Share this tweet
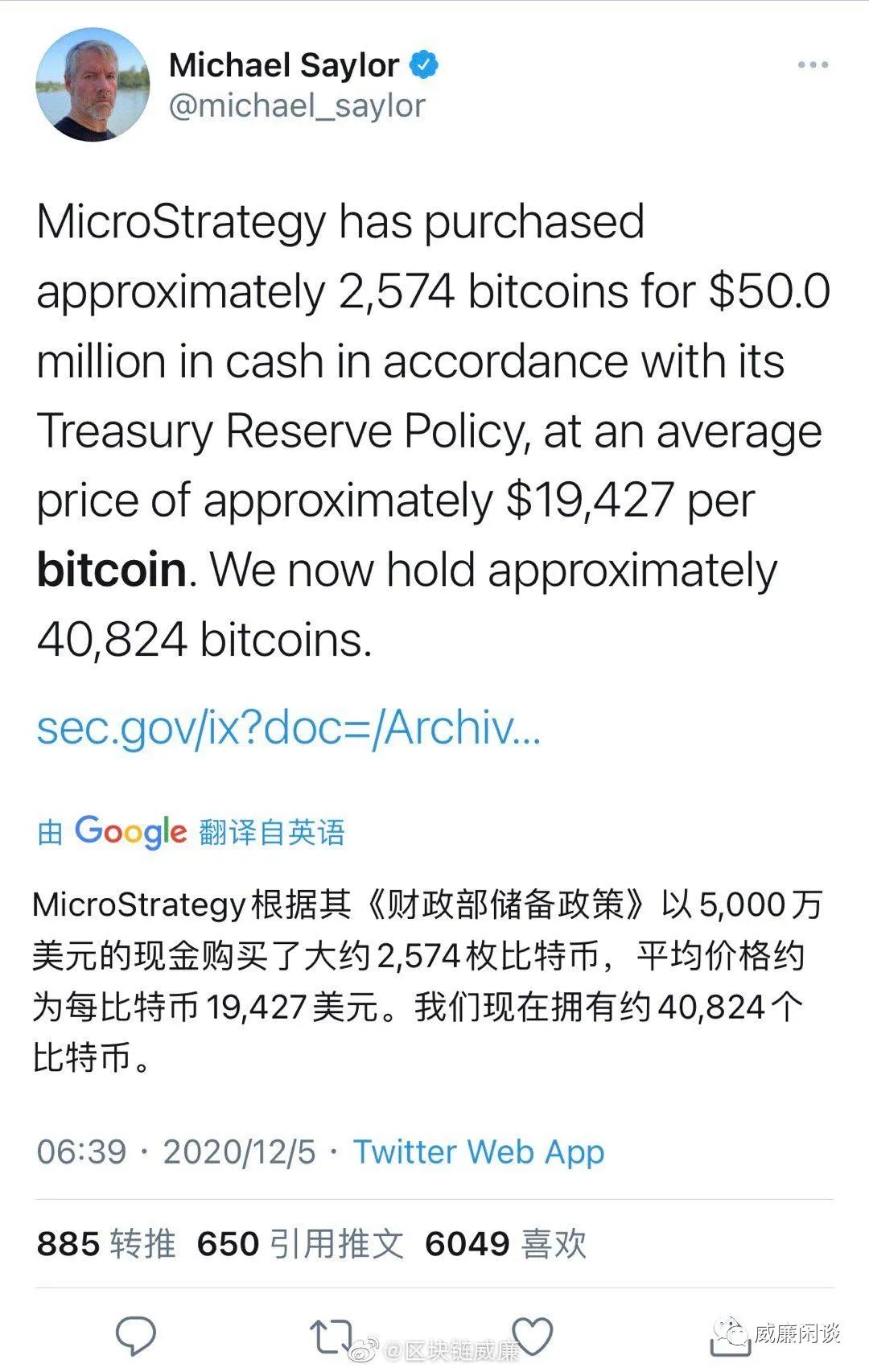The height and width of the screenshot is (1372, 869). (729, 1338)
